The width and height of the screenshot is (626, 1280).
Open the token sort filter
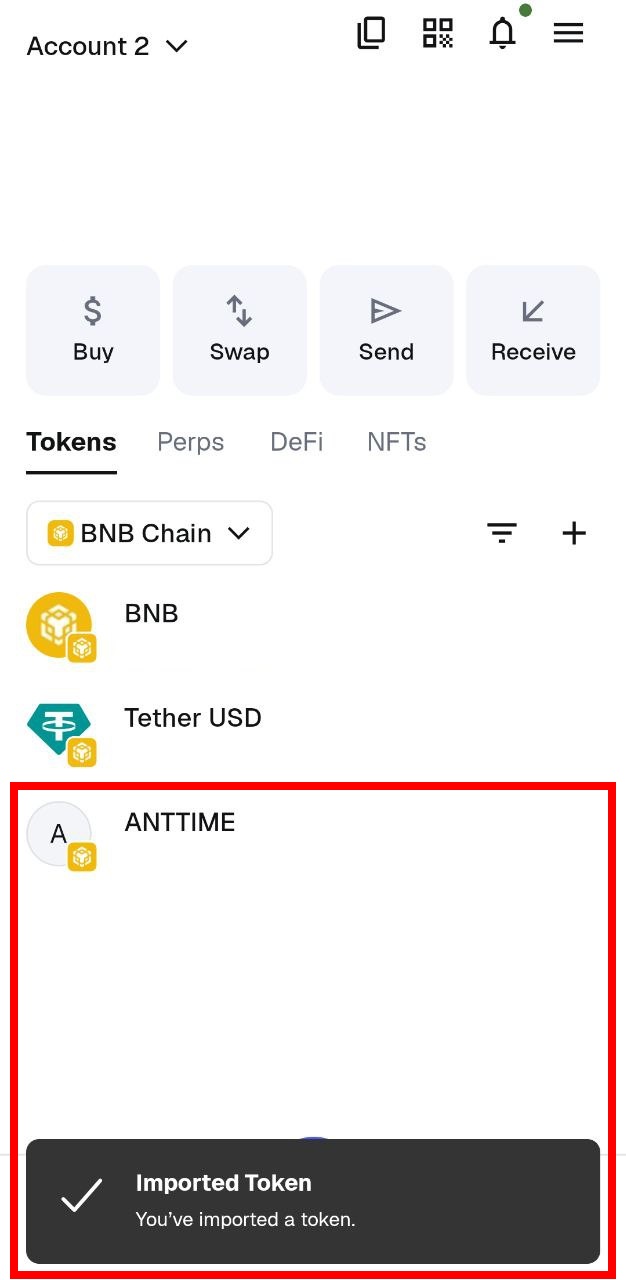[502, 533]
